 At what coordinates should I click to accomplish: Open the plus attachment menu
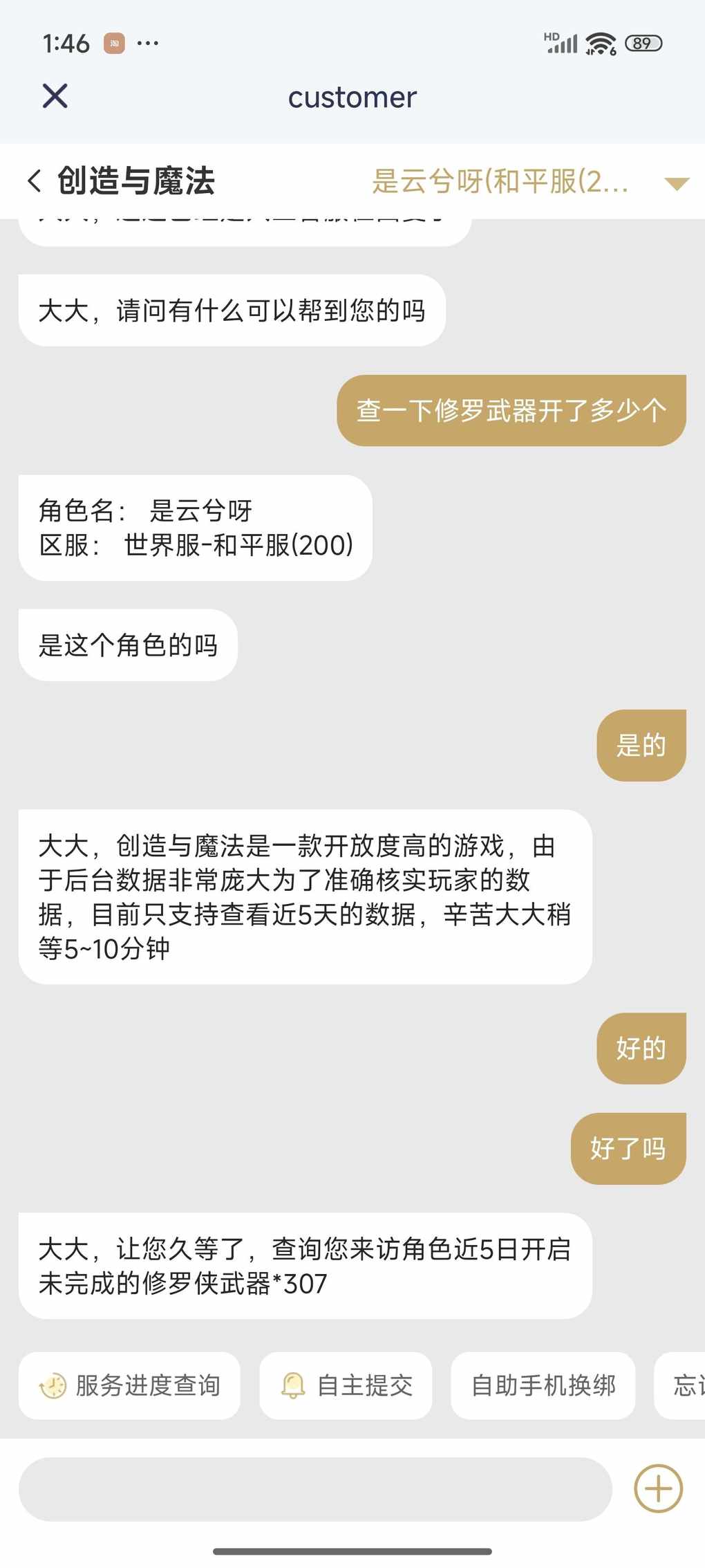click(x=658, y=1488)
